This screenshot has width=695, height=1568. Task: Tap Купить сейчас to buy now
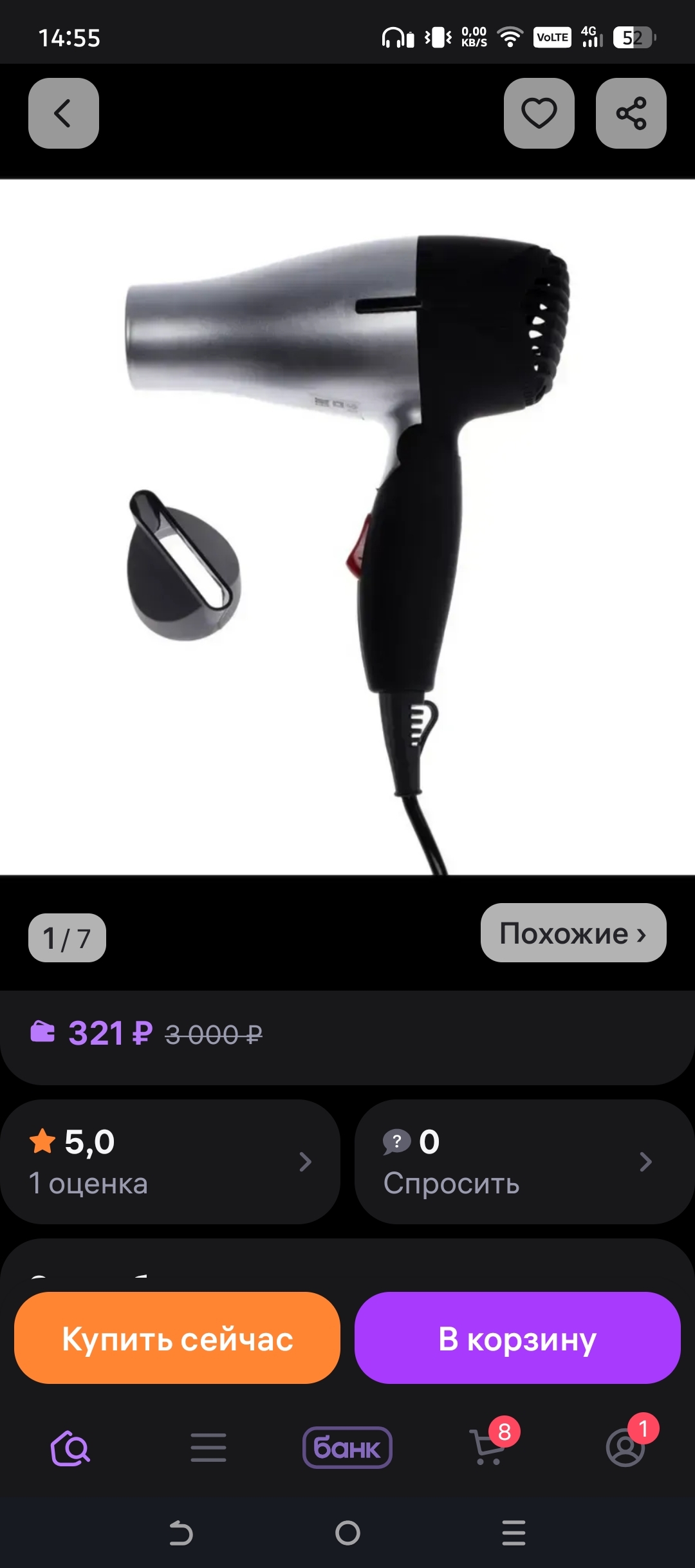[x=177, y=1338]
